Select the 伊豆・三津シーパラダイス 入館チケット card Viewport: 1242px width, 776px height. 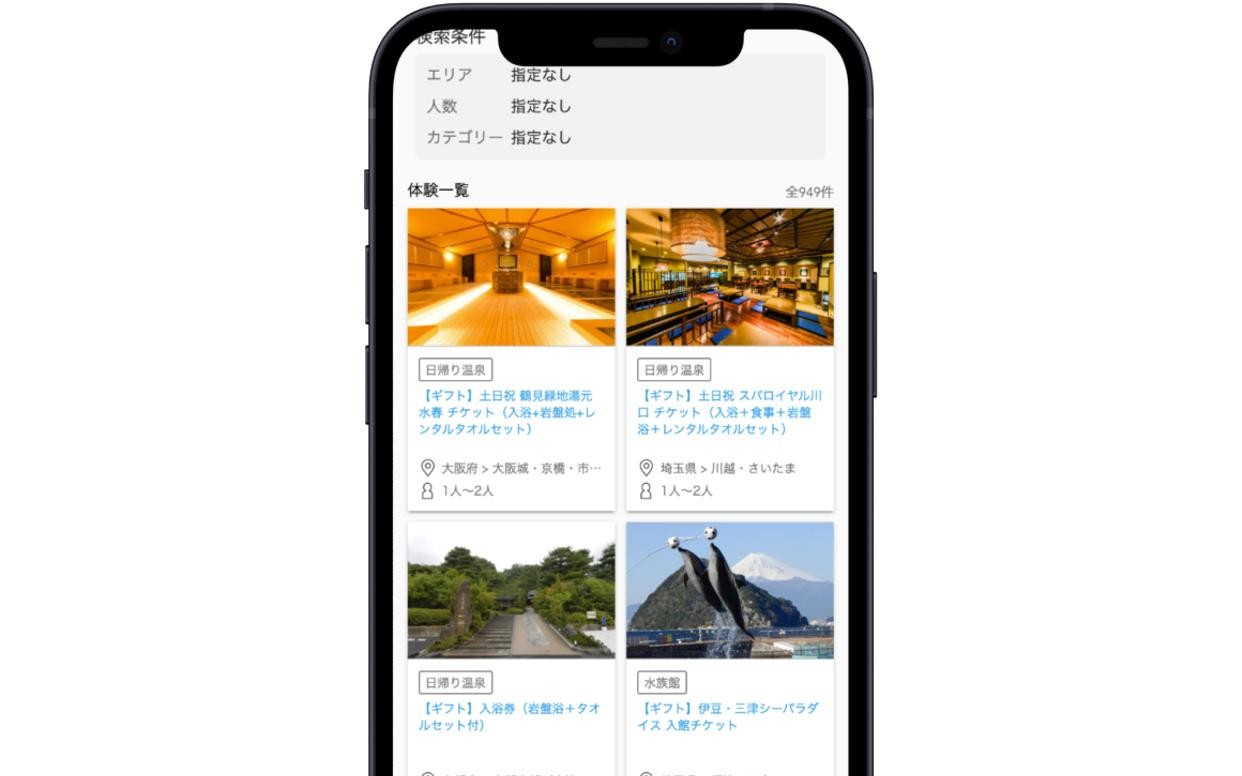point(727,716)
